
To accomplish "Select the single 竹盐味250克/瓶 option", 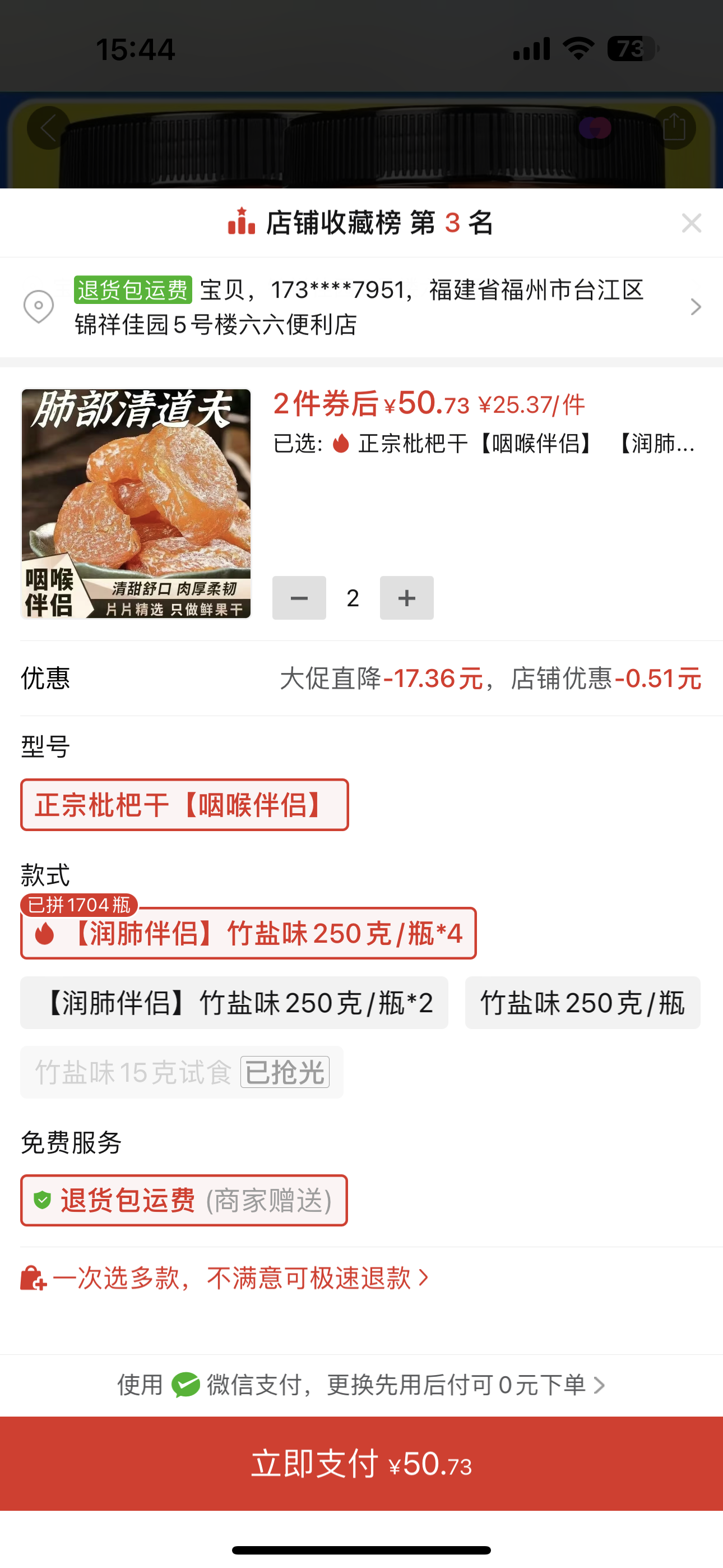I will [x=582, y=1003].
